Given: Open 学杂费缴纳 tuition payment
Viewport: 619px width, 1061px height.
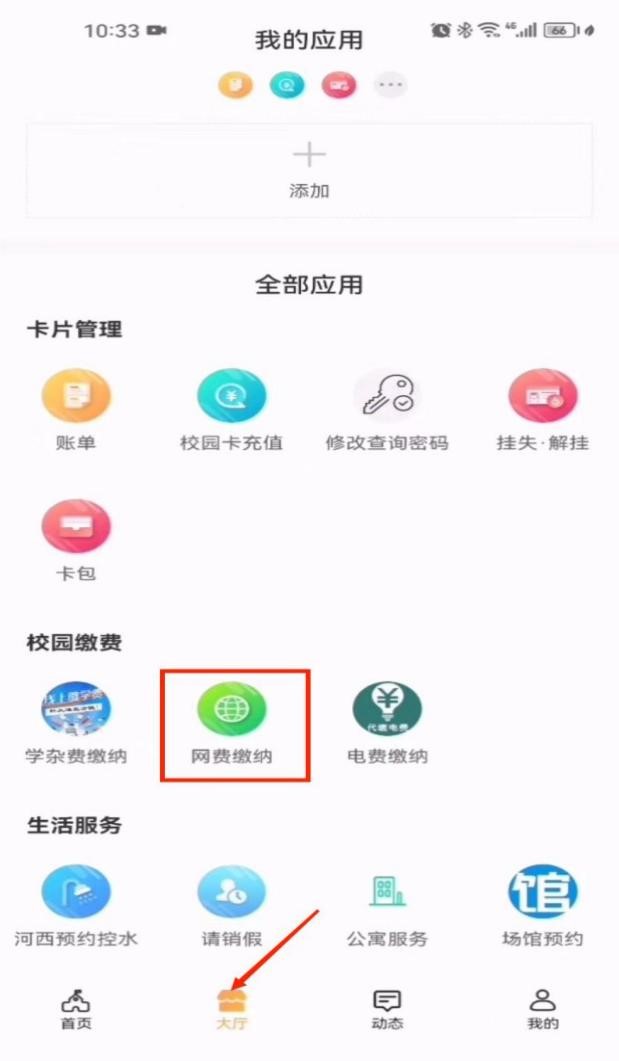Looking at the screenshot, I should pos(76,709).
